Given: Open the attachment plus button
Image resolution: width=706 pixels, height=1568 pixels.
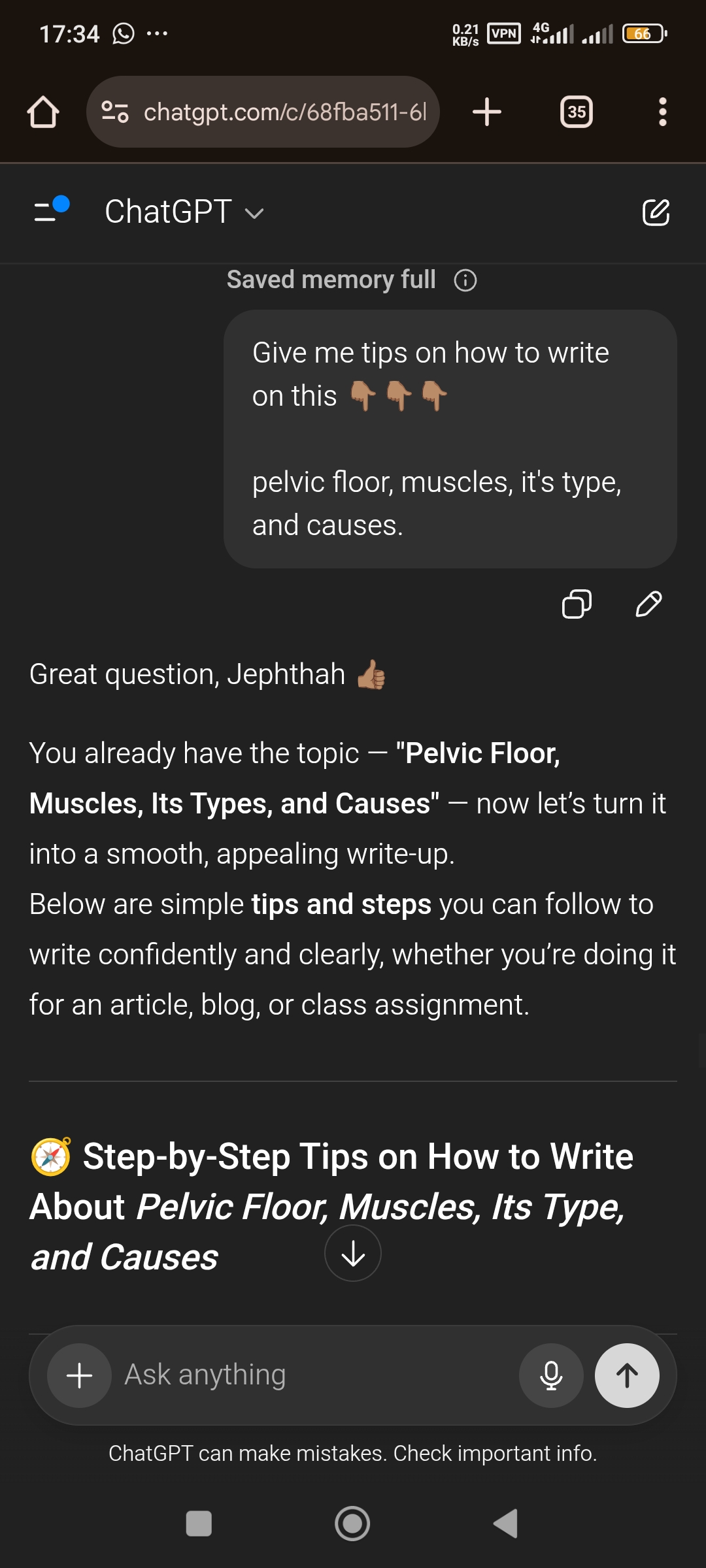Looking at the screenshot, I should (x=80, y=1375).
